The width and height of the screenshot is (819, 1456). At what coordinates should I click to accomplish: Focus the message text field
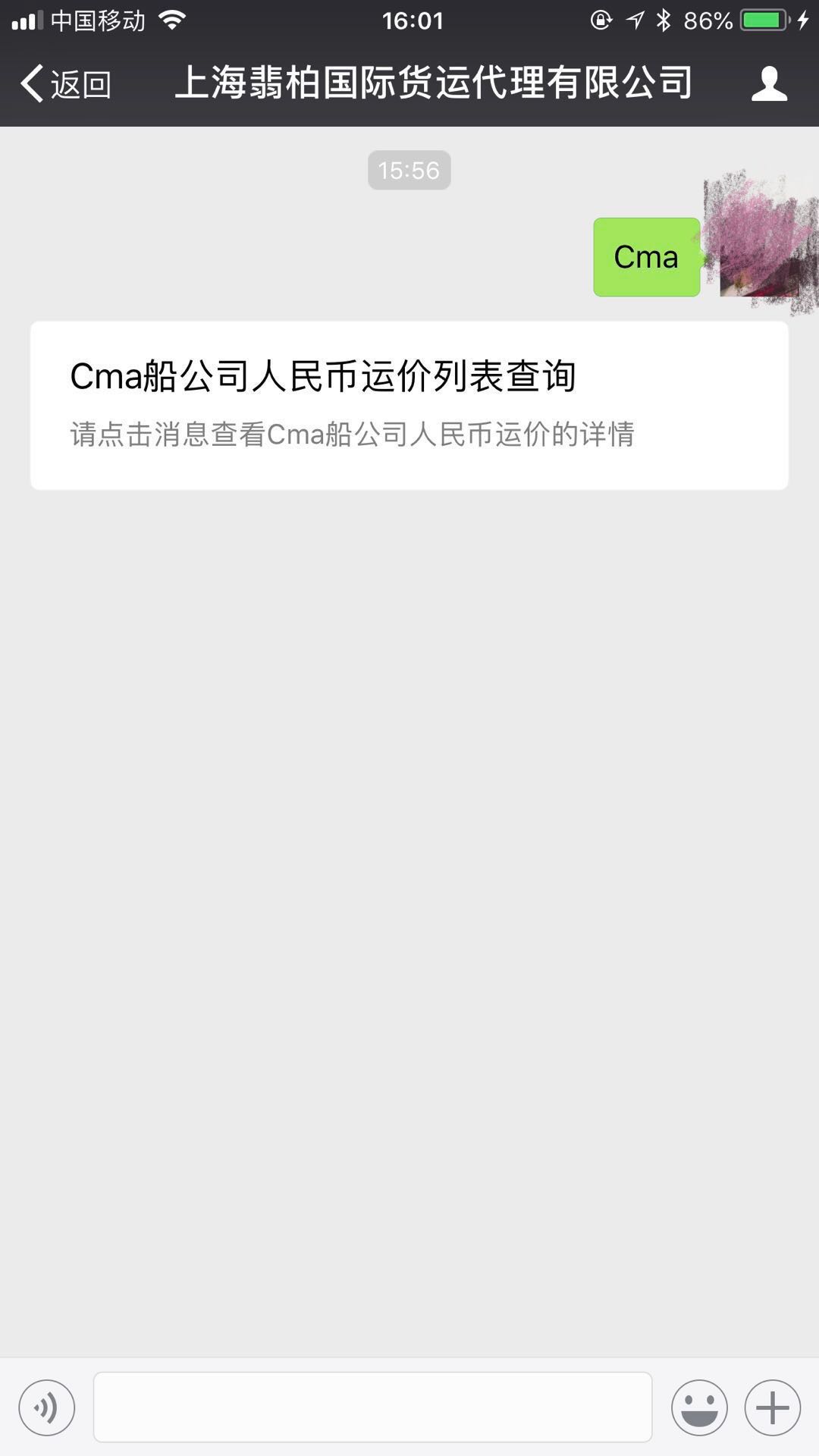pos(372,1407)
